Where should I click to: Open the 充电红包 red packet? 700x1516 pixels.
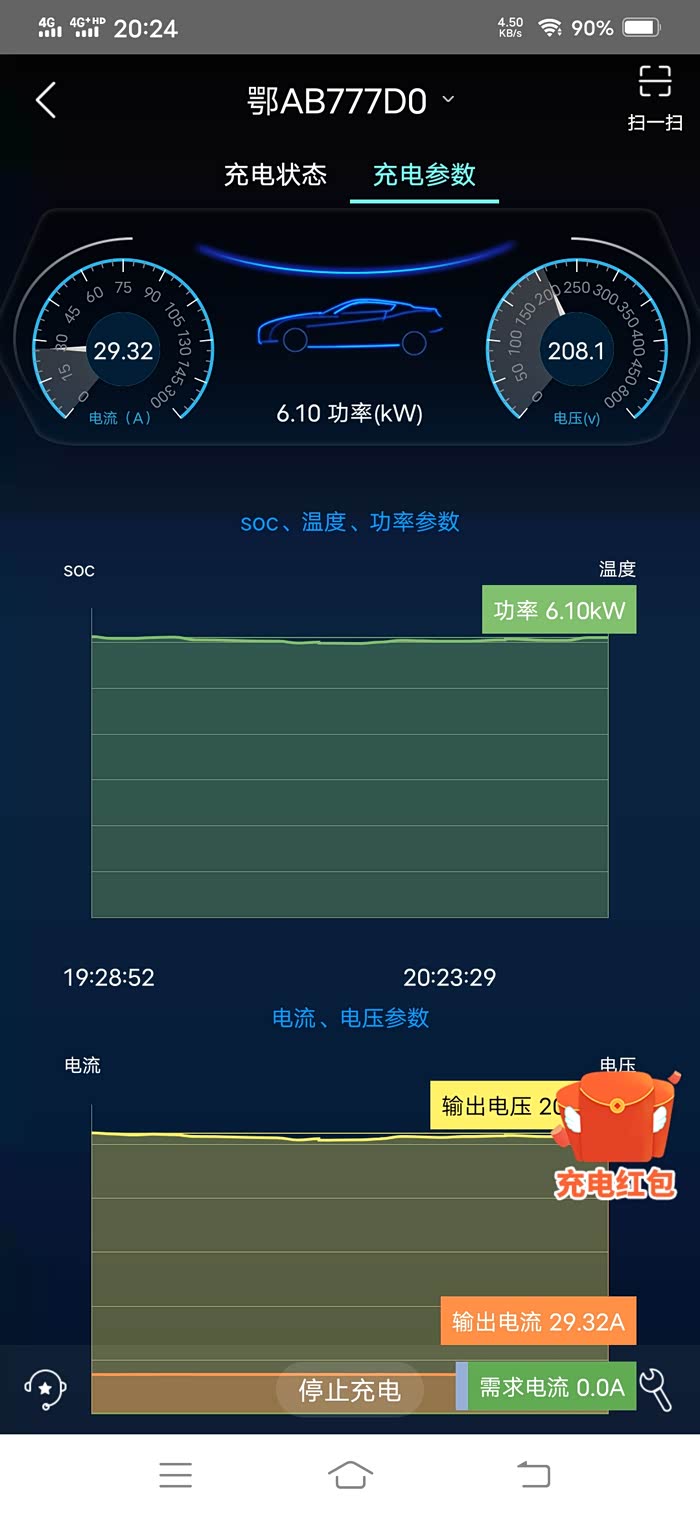[x=614, y=1136]
